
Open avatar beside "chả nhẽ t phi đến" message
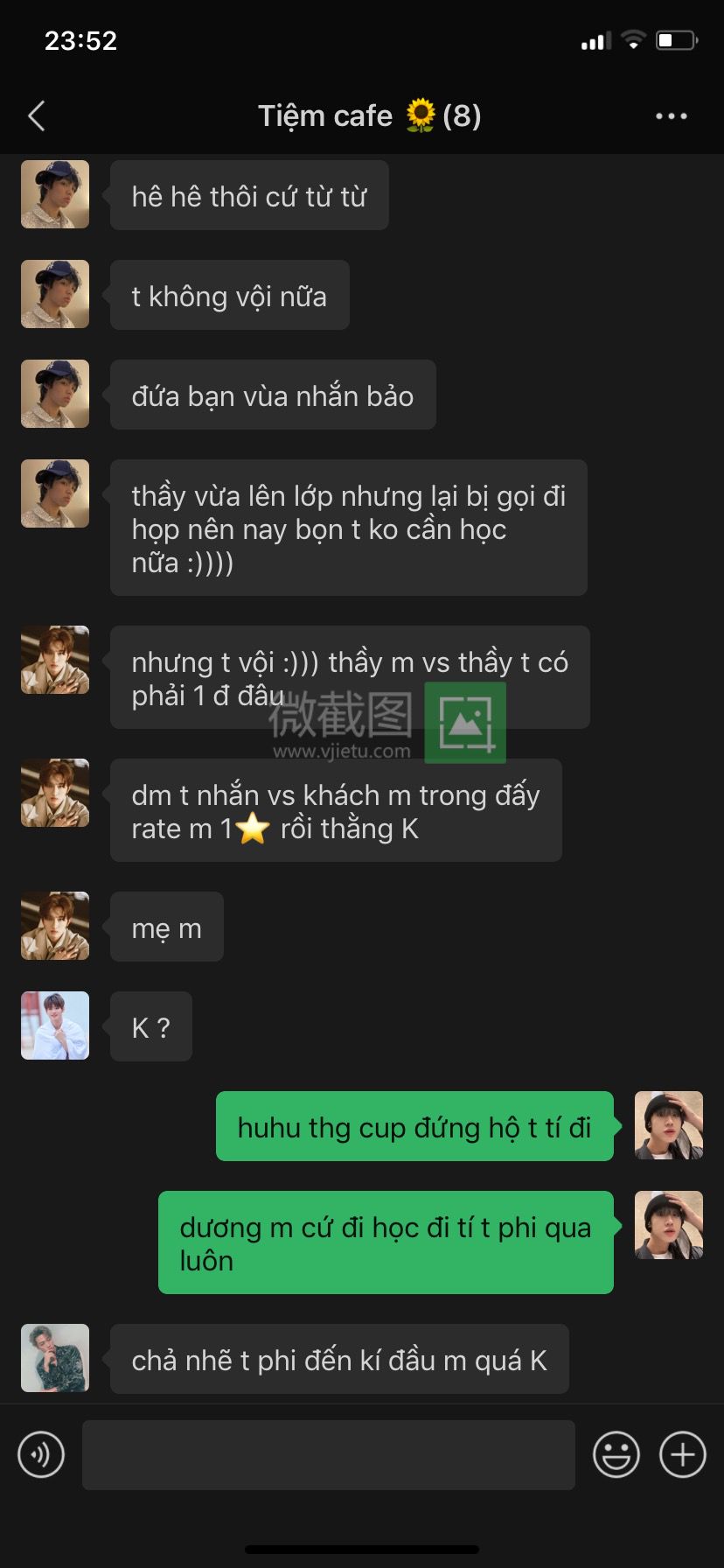55,1358
